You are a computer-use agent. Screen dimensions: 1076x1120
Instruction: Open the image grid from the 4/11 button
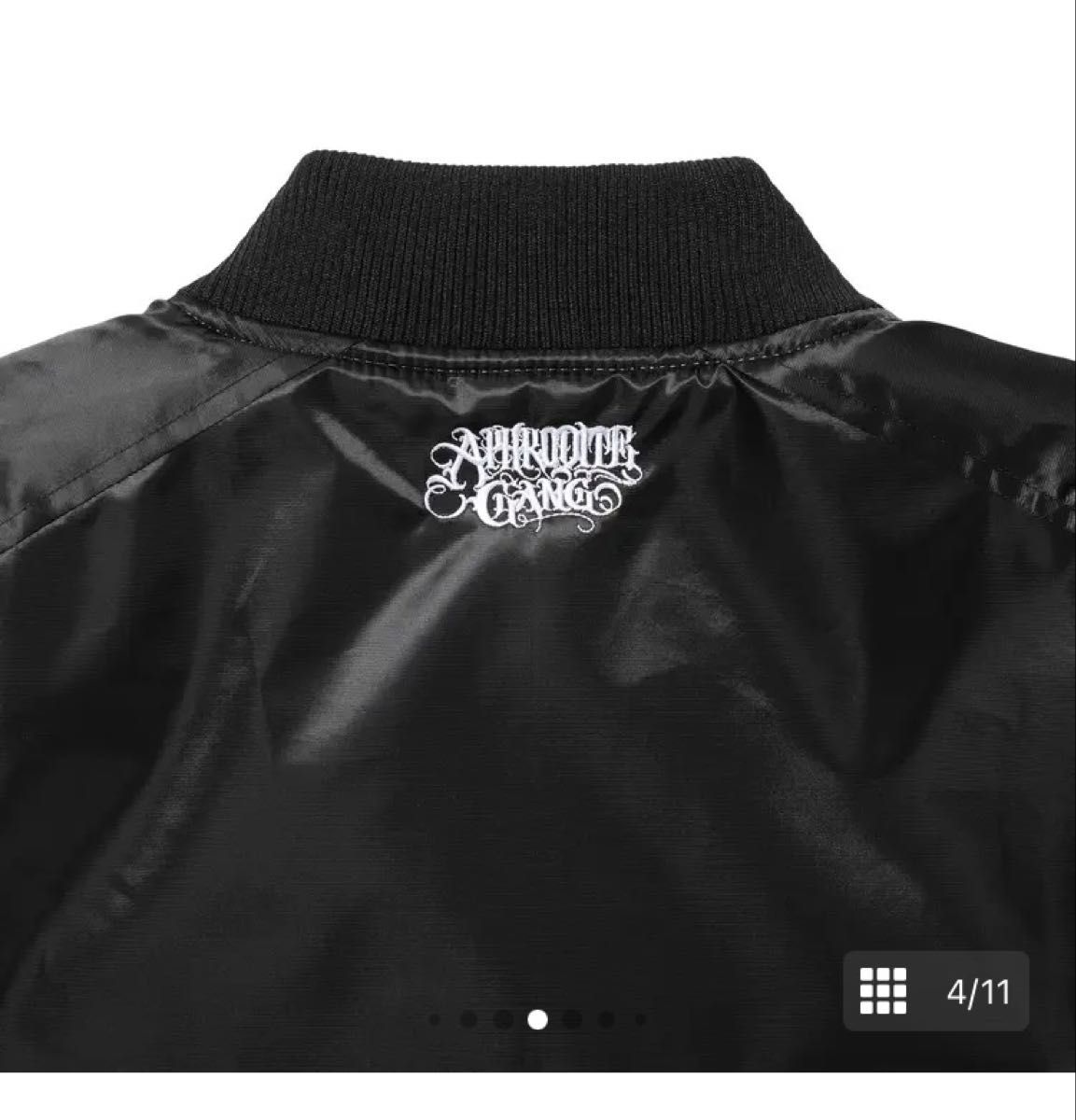click(x=936, y=990)
